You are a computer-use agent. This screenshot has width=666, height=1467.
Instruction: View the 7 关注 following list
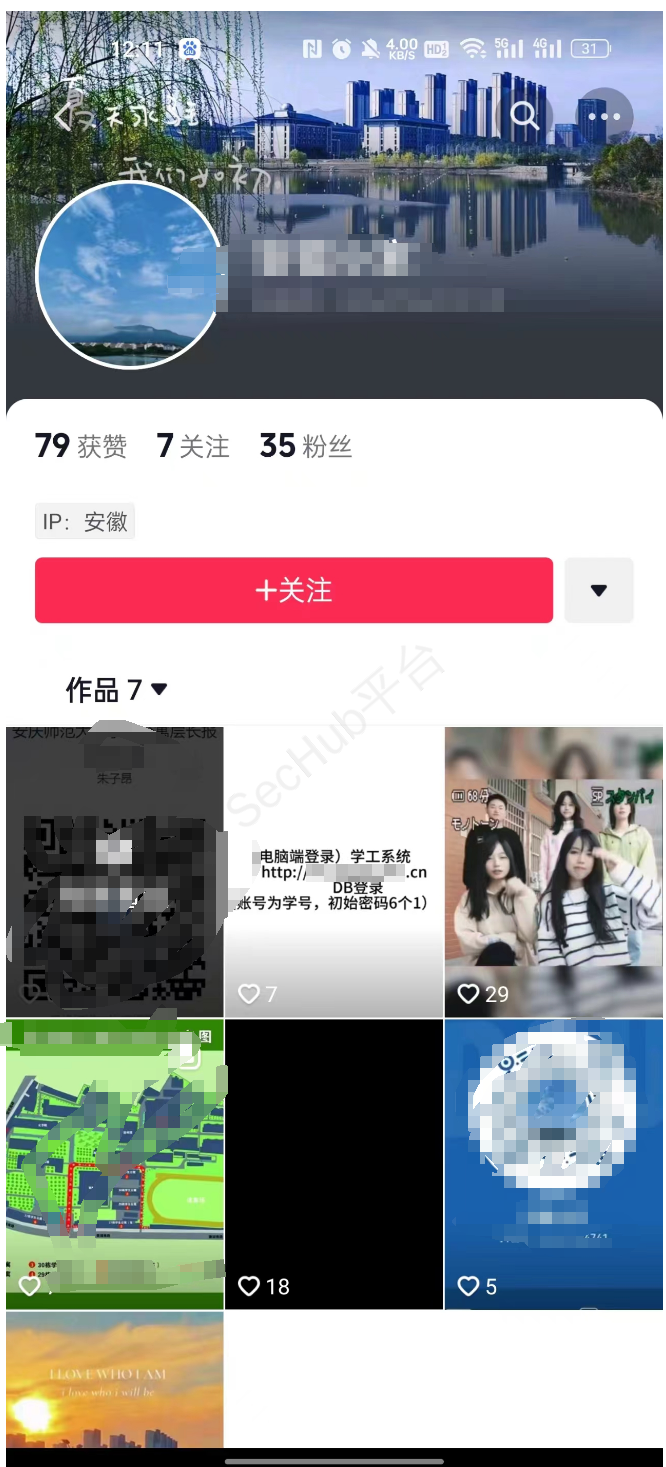[x=193, y=446]
